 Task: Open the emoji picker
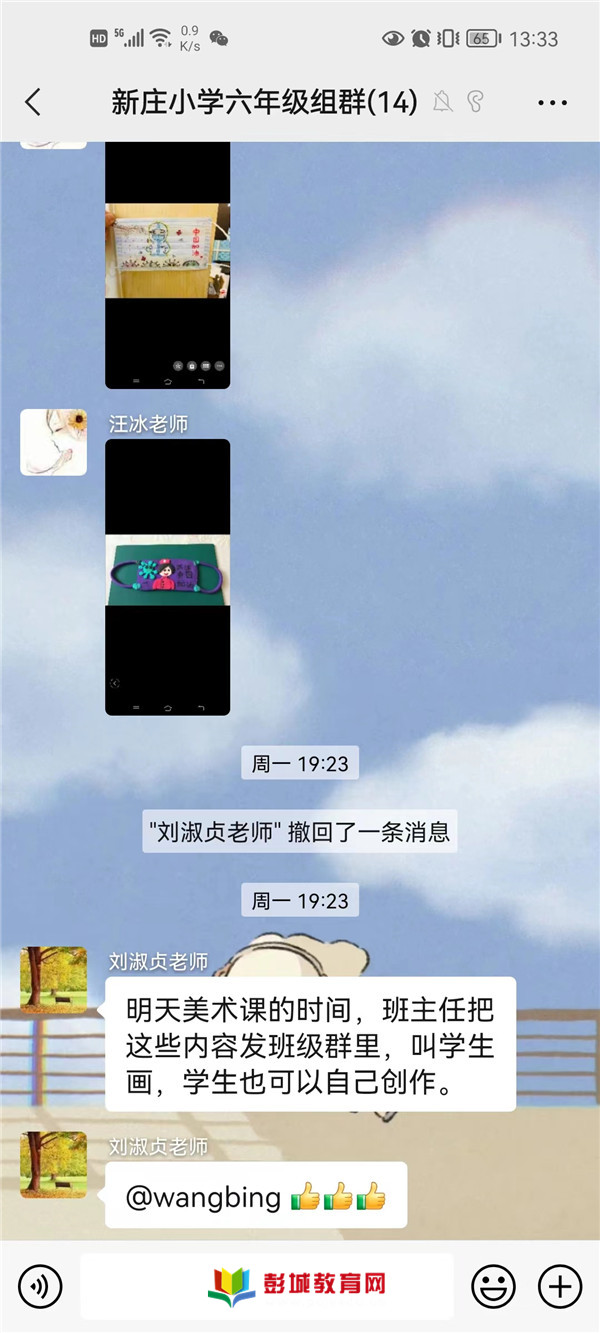point(493,1286)
